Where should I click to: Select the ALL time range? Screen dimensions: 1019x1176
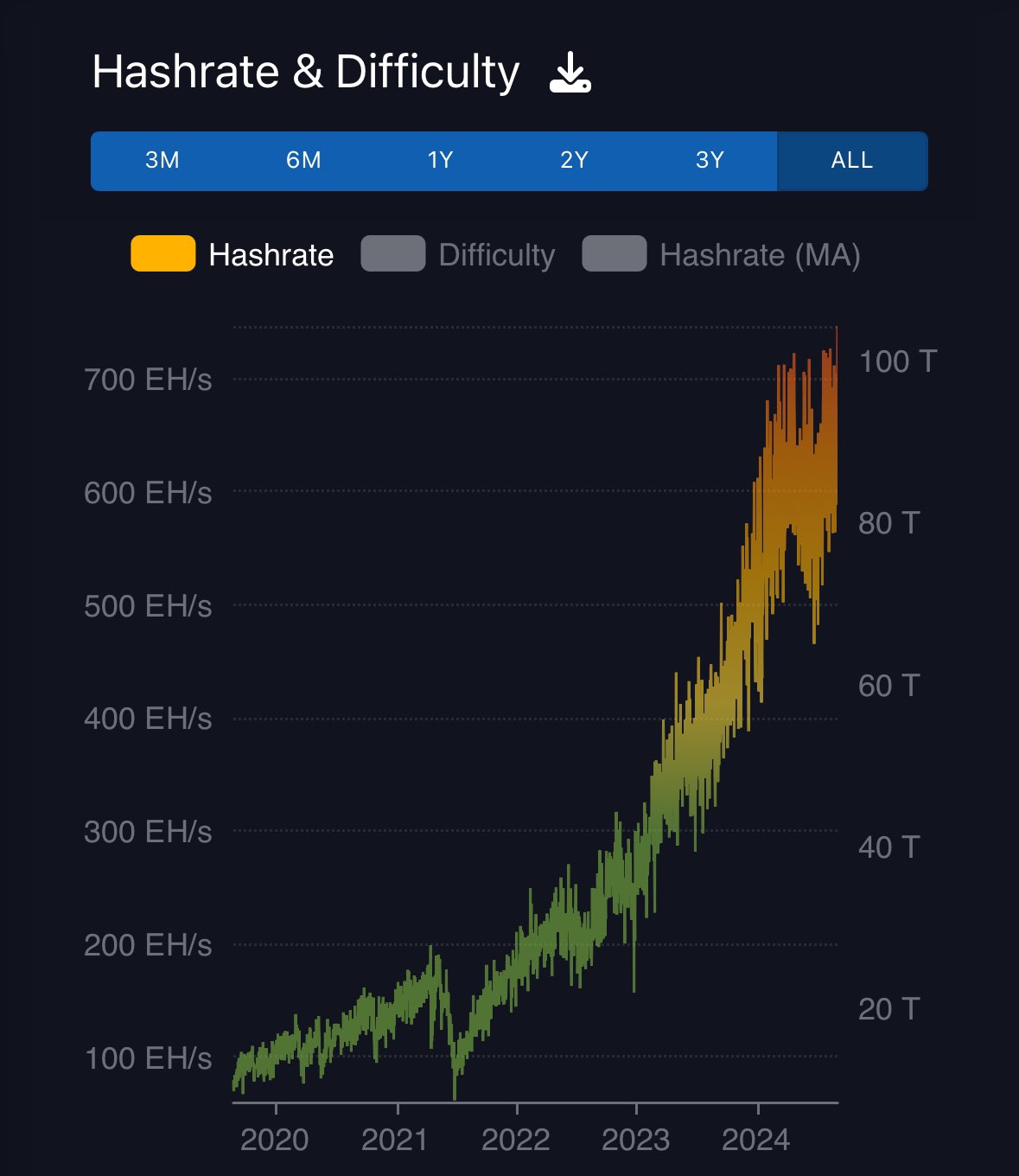(x=852, y=161)
